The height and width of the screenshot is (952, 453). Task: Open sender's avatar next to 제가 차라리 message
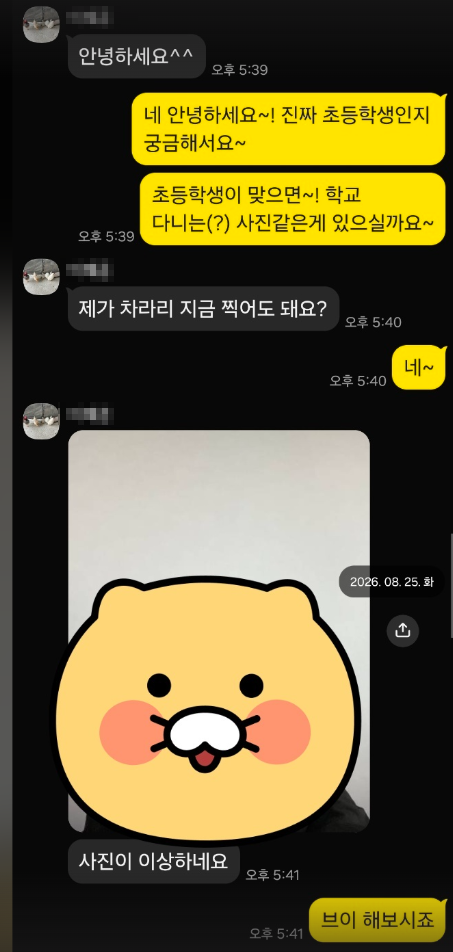click(41, 277)
